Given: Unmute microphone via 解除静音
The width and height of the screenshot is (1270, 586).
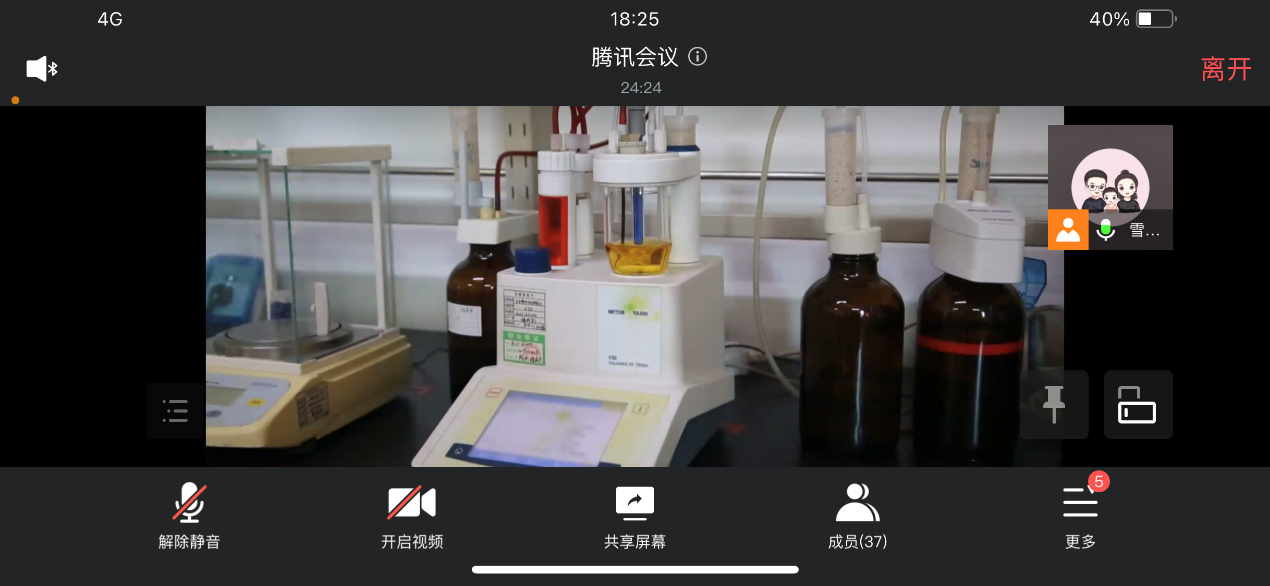Looking at the screenshot, I should 189,516.
